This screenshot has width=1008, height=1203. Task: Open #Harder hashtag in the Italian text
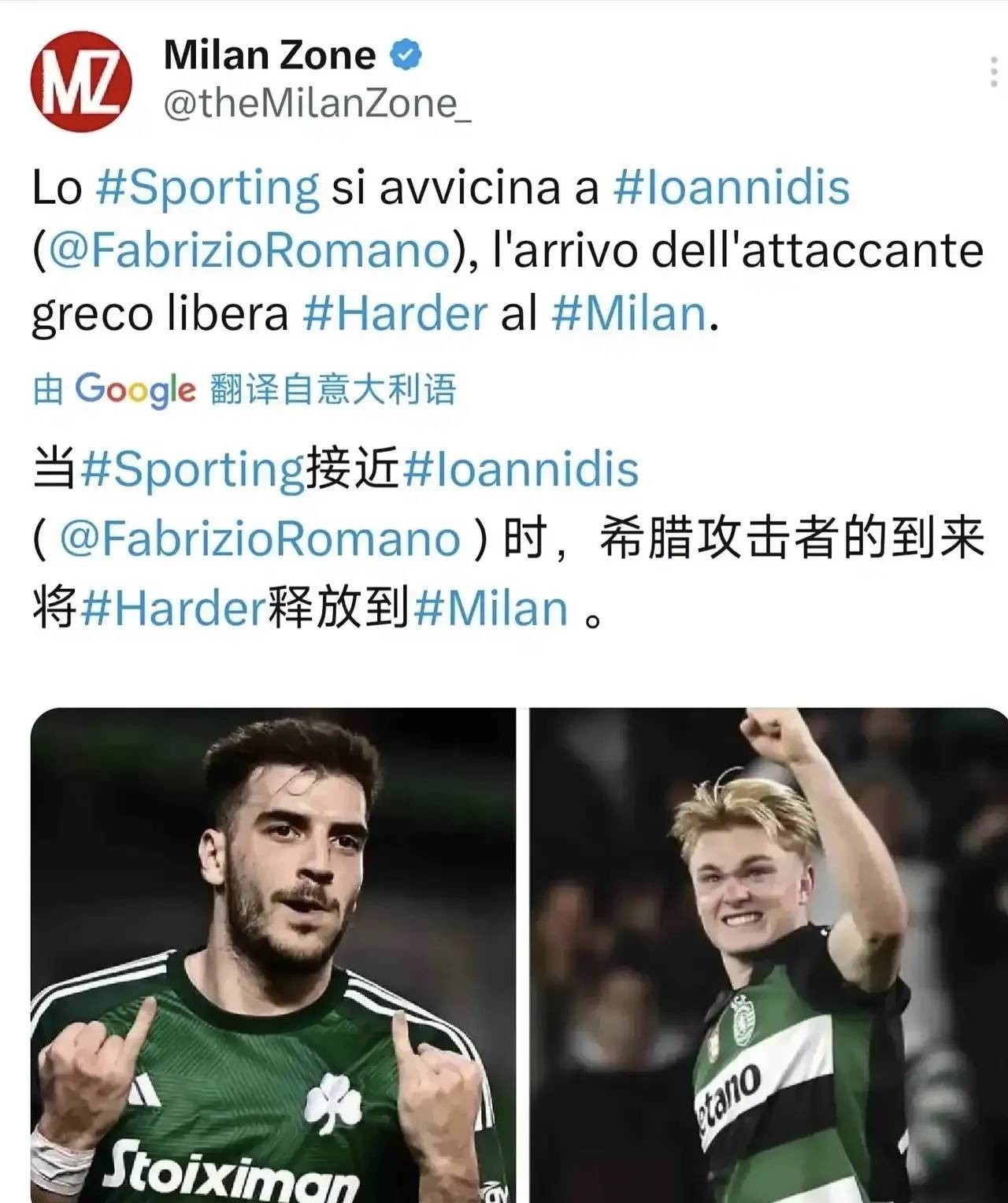point(395,314)
